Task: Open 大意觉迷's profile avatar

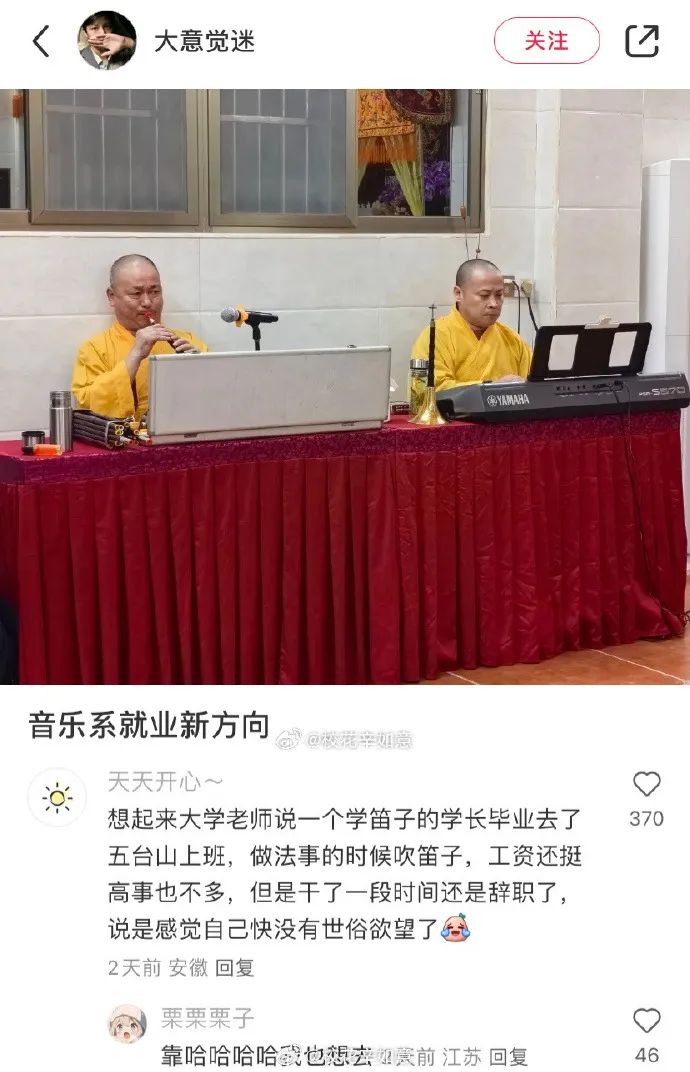Action: (x=107, y=41)
